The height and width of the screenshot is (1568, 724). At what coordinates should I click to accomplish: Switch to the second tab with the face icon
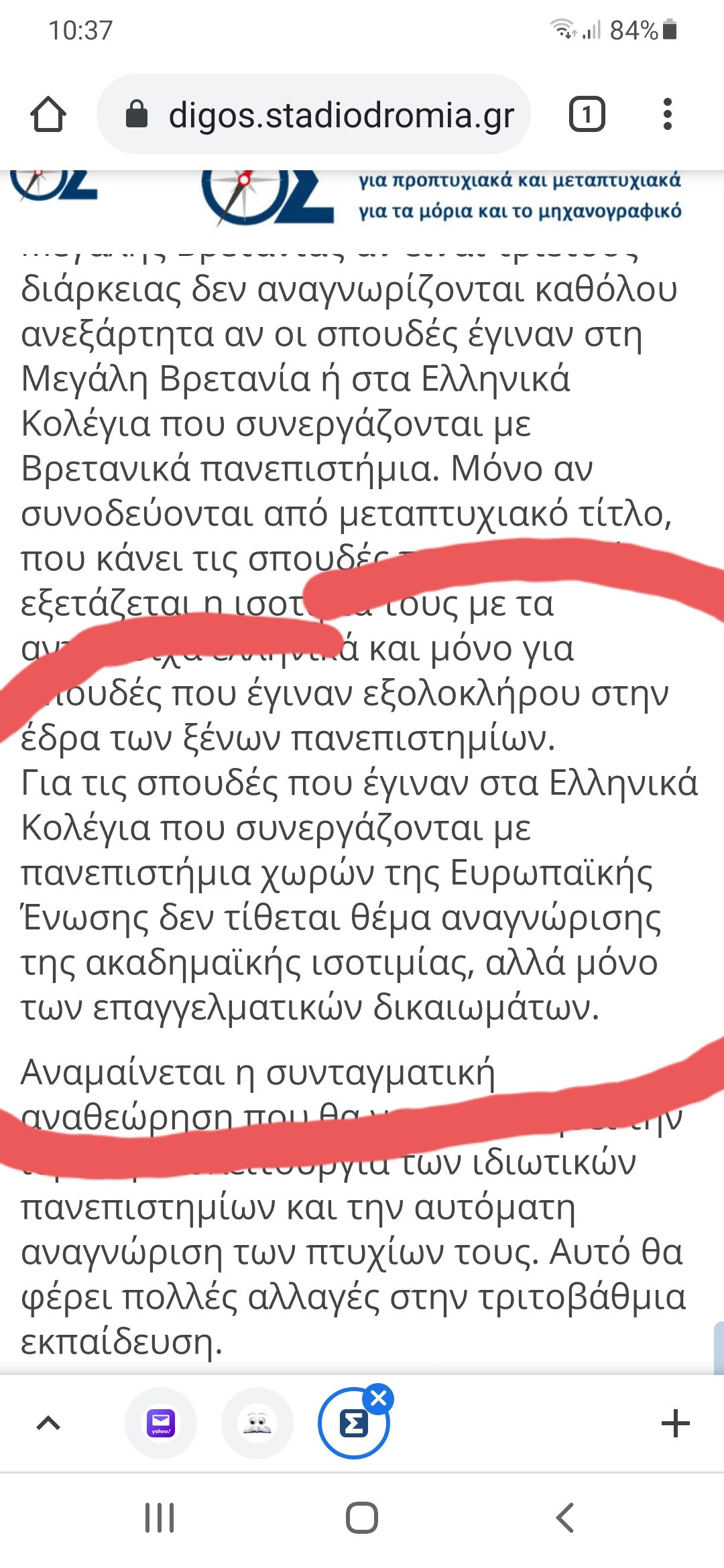(x=257, y=1423)
